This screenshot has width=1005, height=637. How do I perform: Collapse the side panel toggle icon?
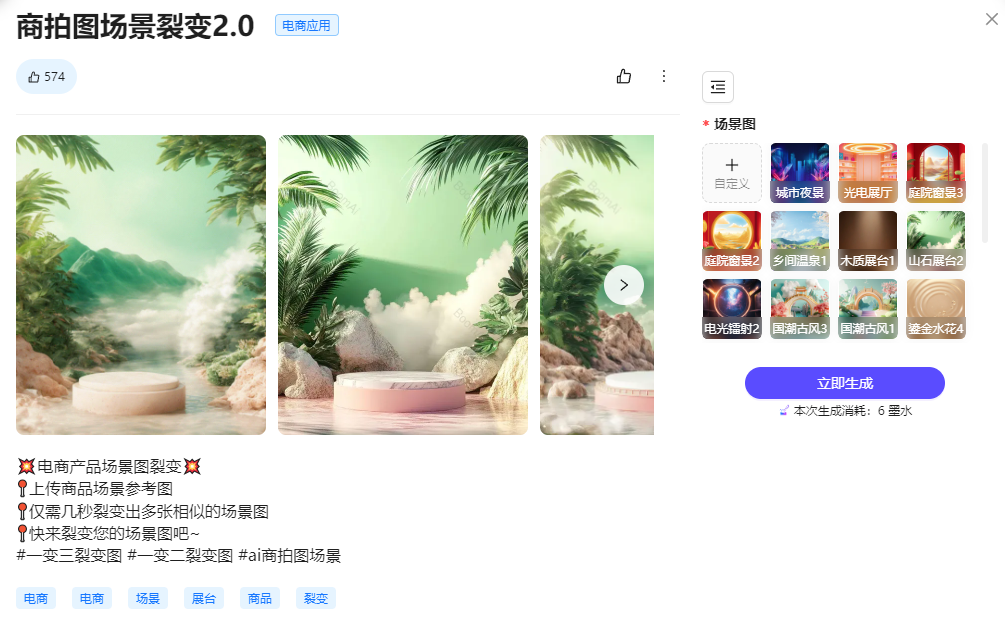click(718, 88)
